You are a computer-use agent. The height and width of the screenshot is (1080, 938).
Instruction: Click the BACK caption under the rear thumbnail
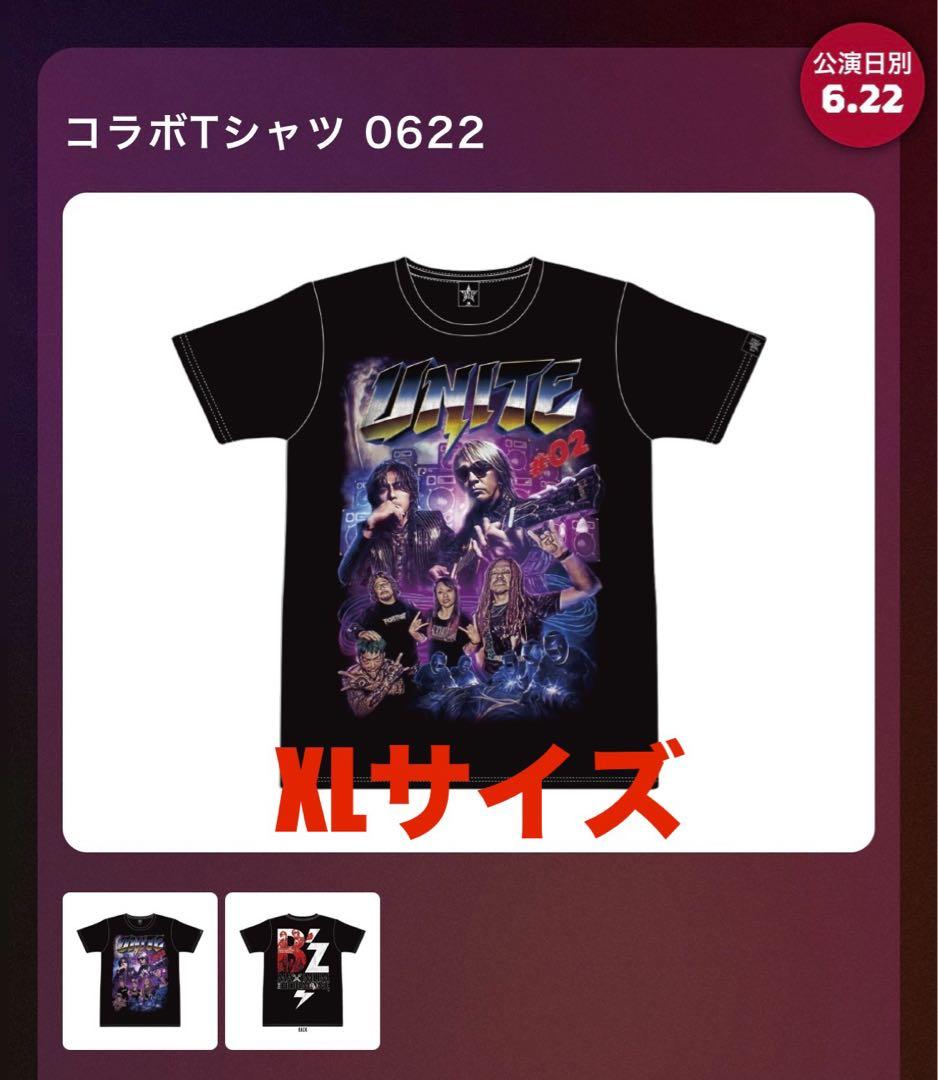(x=303, y=1029)
